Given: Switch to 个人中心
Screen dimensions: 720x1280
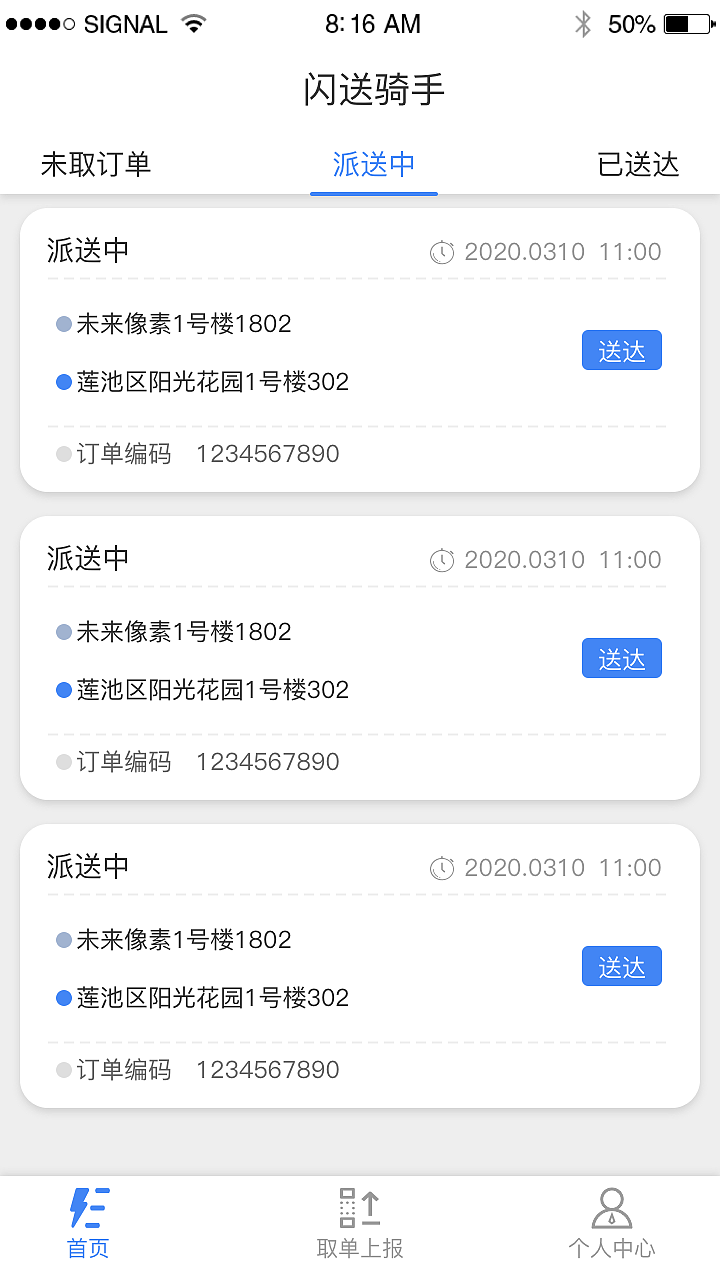Looking at the screenshot, I should click(611, 1222).
